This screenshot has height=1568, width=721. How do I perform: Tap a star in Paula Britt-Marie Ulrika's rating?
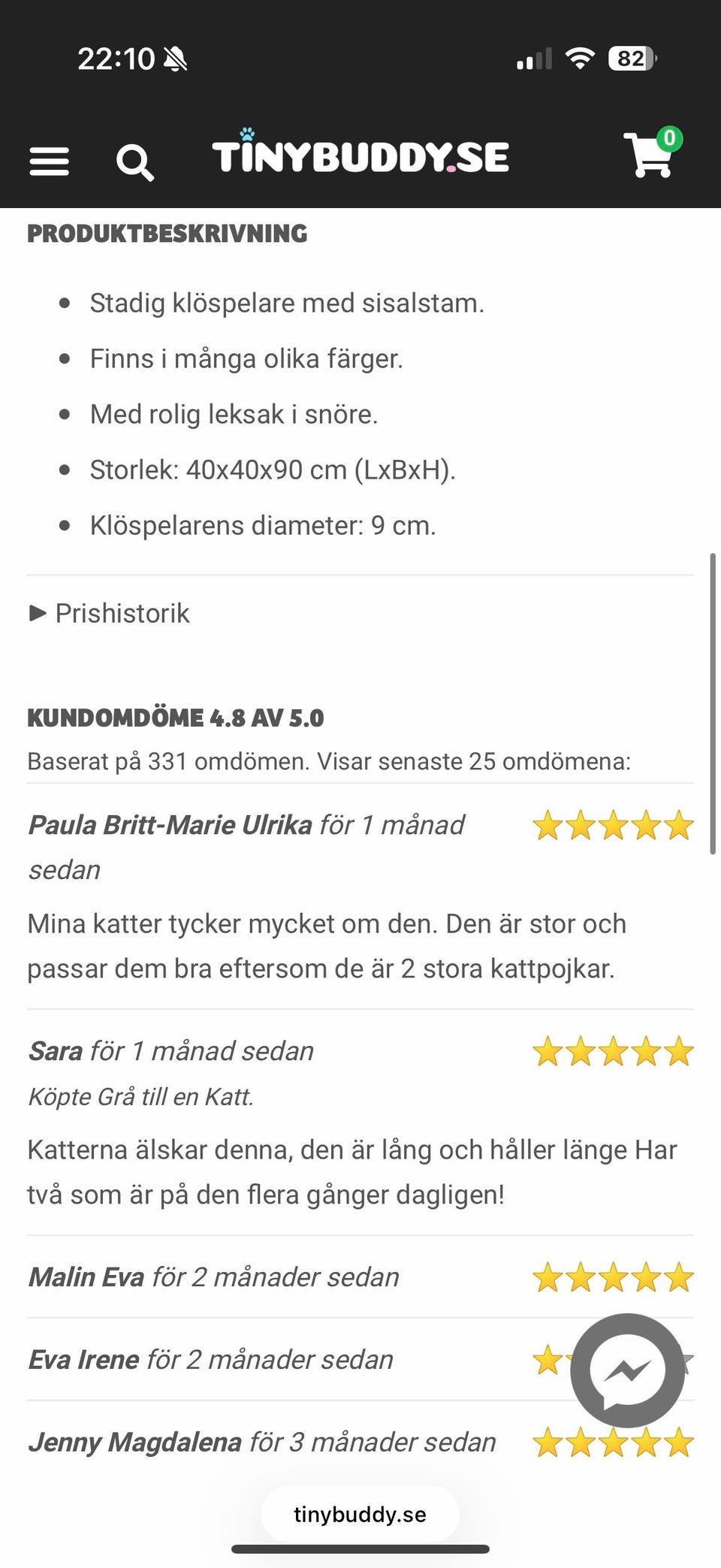tap(612, 825)
